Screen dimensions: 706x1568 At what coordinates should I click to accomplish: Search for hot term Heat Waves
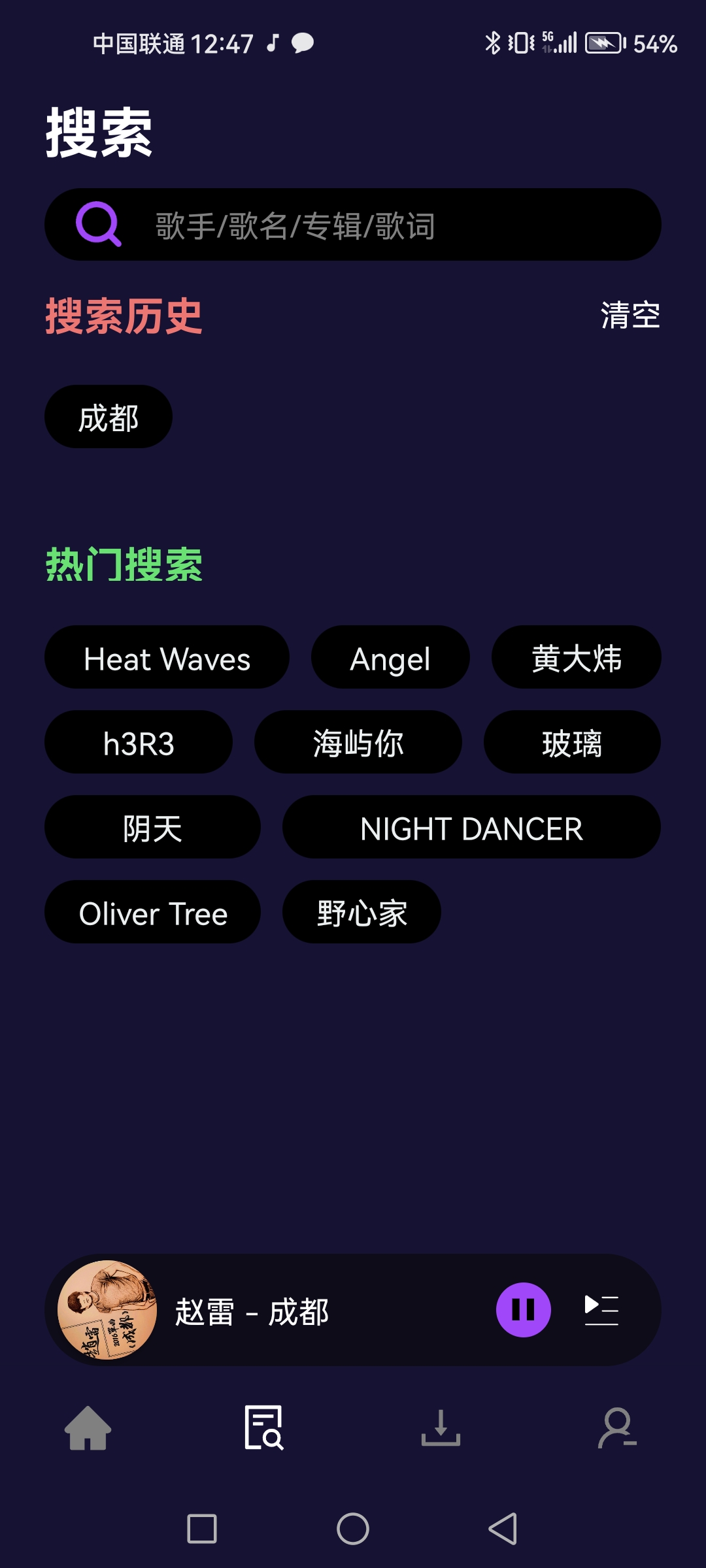click(167, 657)
